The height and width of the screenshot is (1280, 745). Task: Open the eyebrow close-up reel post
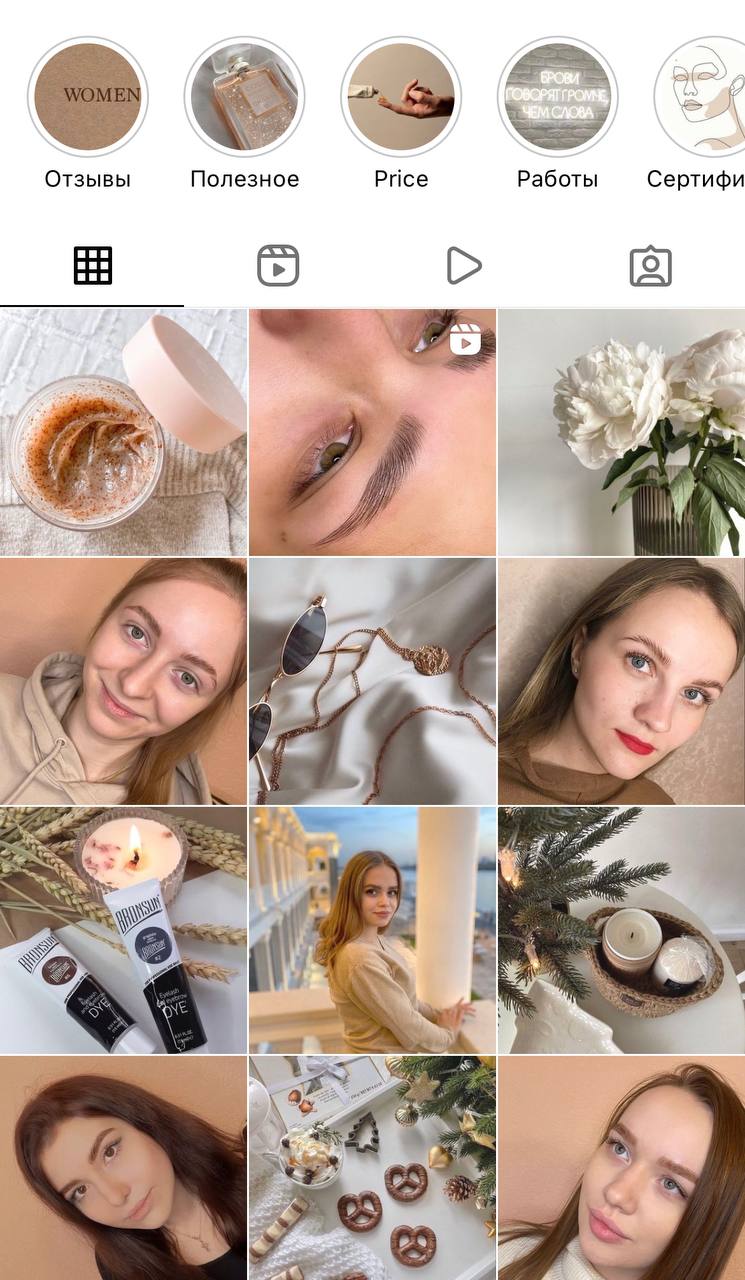pos(372,432)
